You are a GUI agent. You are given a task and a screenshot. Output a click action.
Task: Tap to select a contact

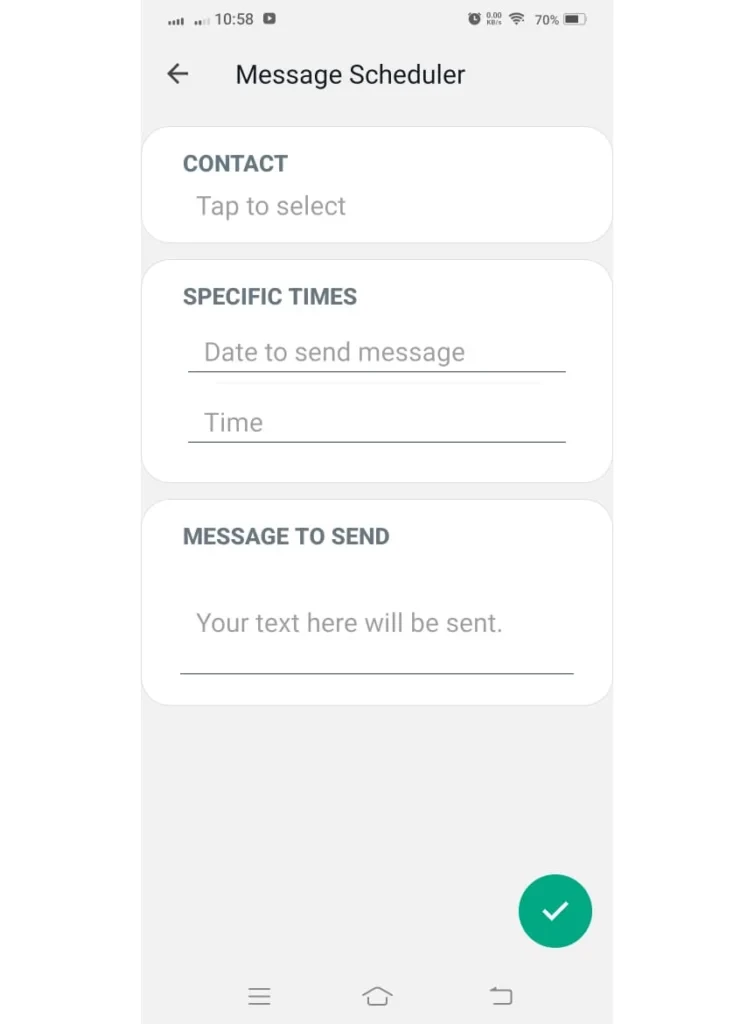click(271, 206)
